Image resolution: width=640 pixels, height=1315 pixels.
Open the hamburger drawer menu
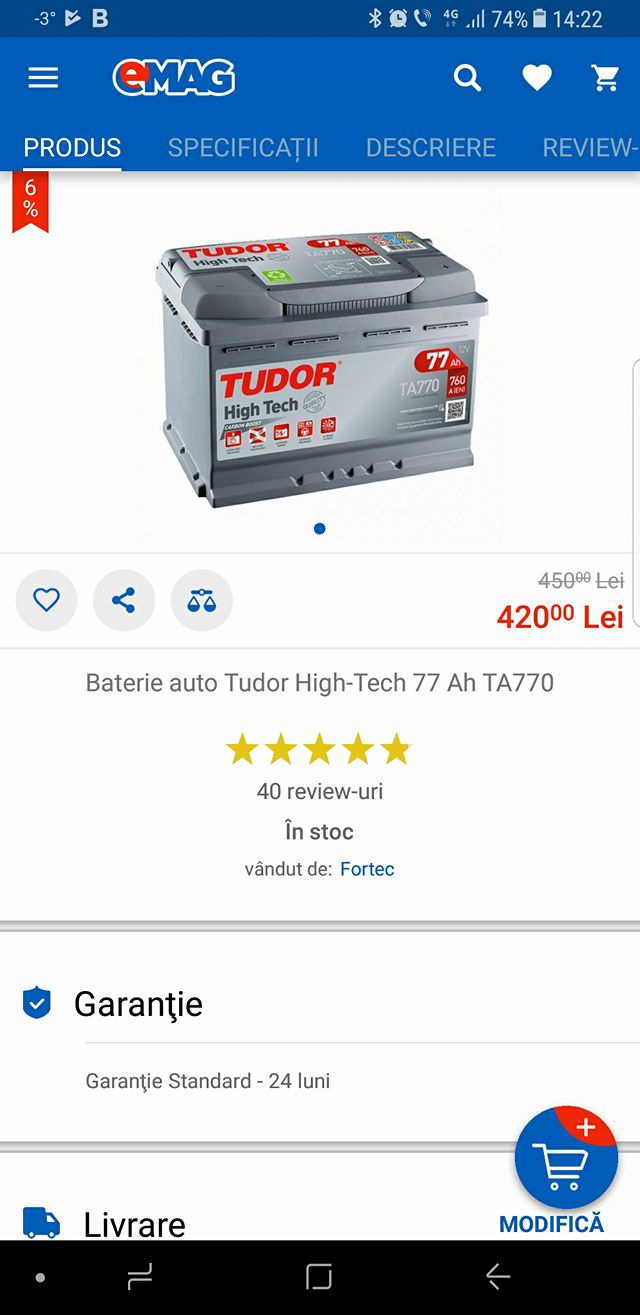click(43, 78)
